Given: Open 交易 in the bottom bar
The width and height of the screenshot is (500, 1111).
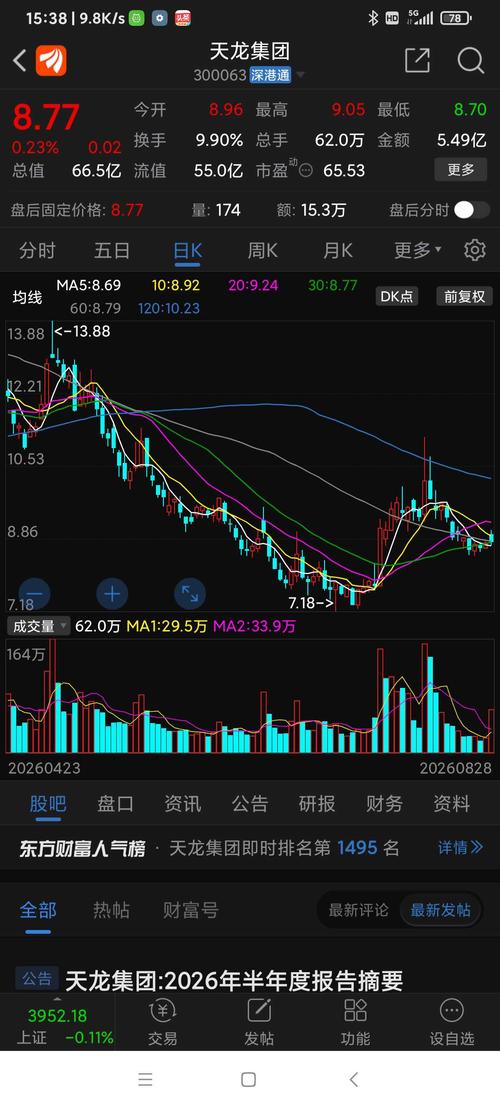Looking at the screenshot, I should (x=162, y=1022).
